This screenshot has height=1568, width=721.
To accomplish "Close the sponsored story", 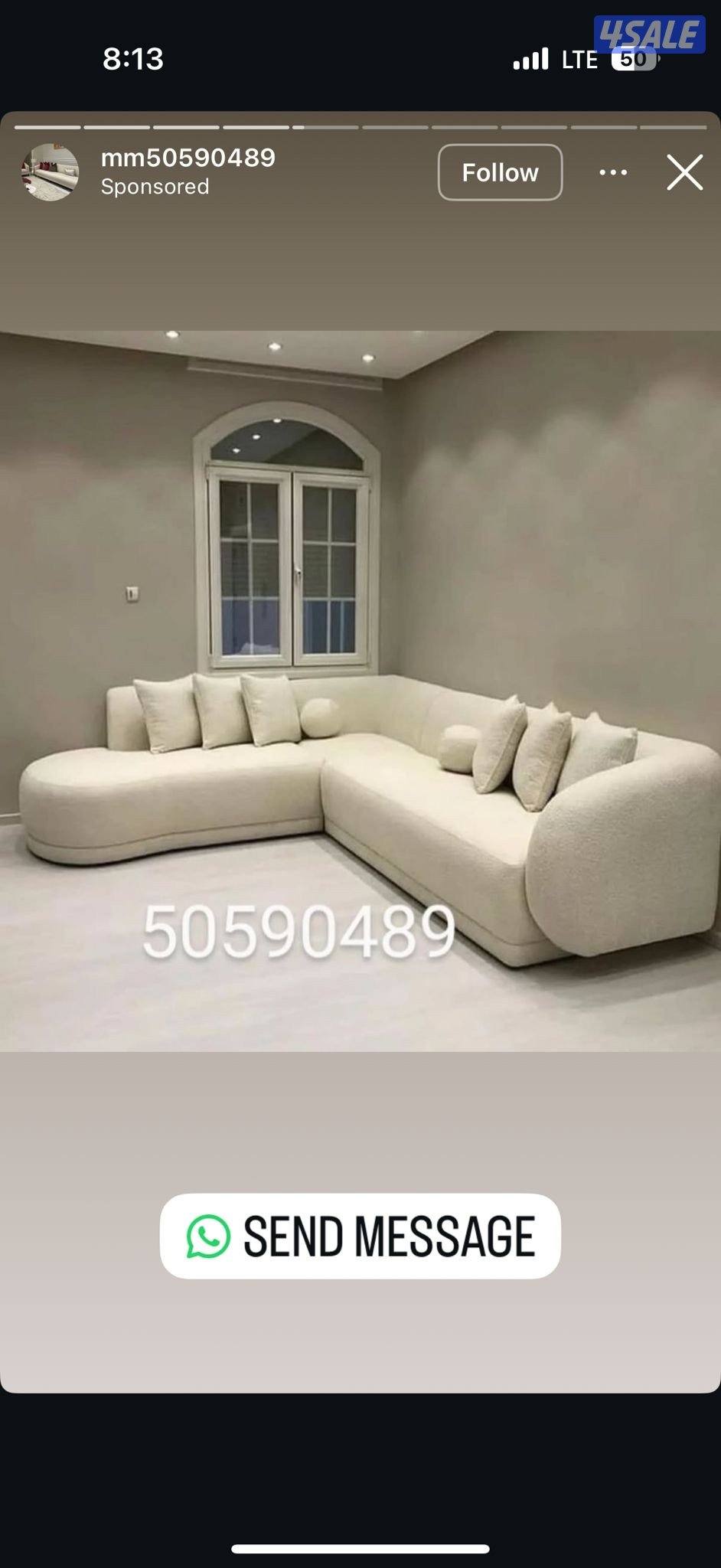I will tap(684, 172).
